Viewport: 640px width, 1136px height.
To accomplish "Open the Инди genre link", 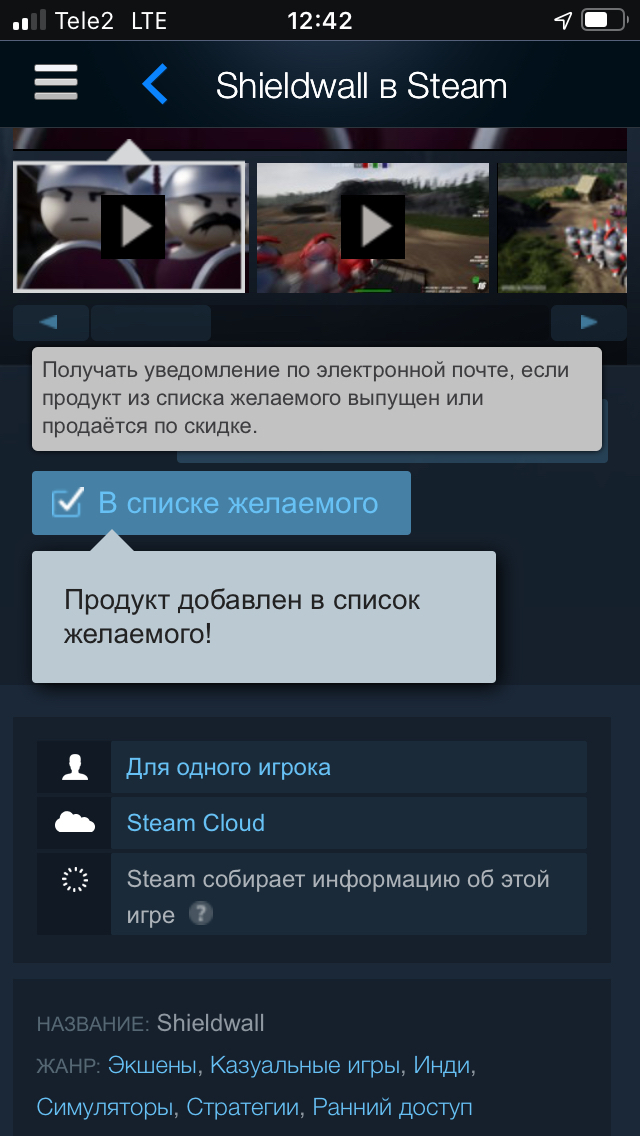I will pyautogui.click(x=441, y=1066).
